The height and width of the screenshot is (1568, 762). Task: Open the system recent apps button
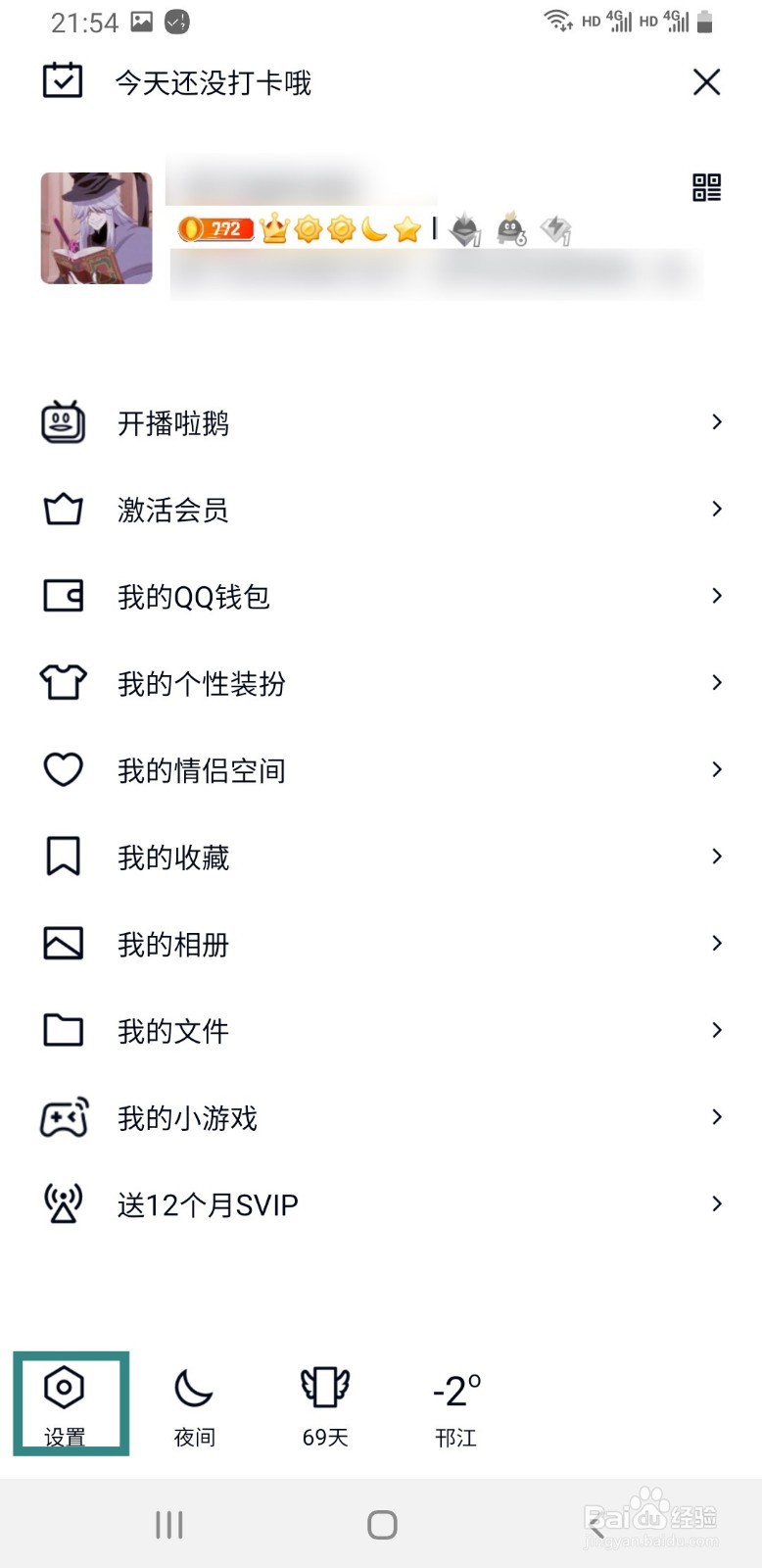[169, 1524]
